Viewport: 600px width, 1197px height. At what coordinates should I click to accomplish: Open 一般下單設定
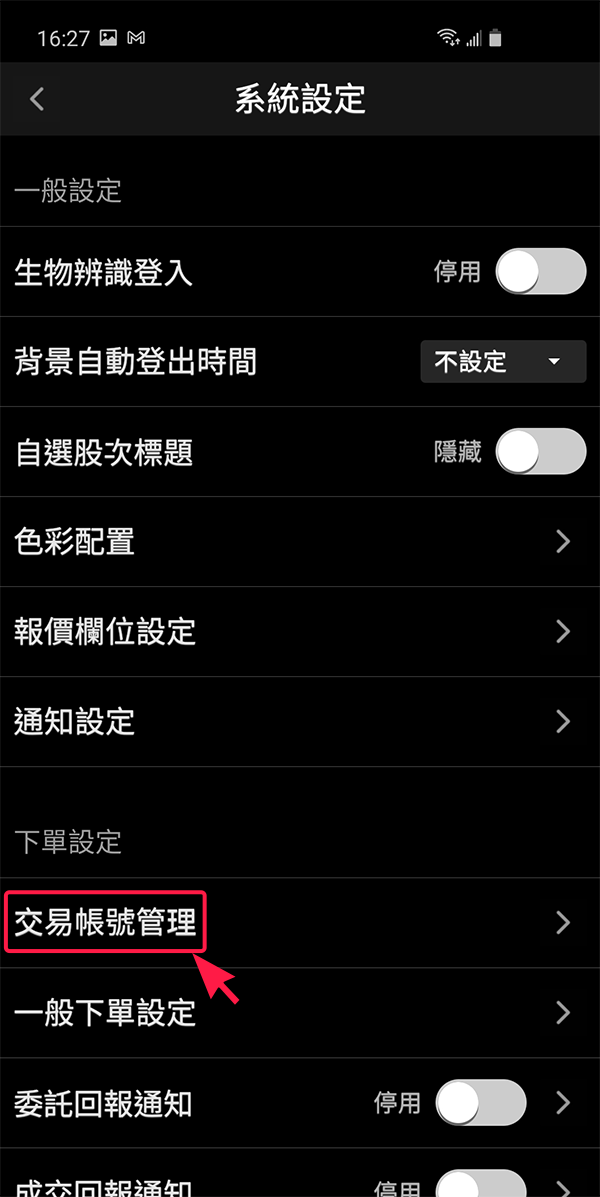pyautogui.click(x=300, y=1012)
